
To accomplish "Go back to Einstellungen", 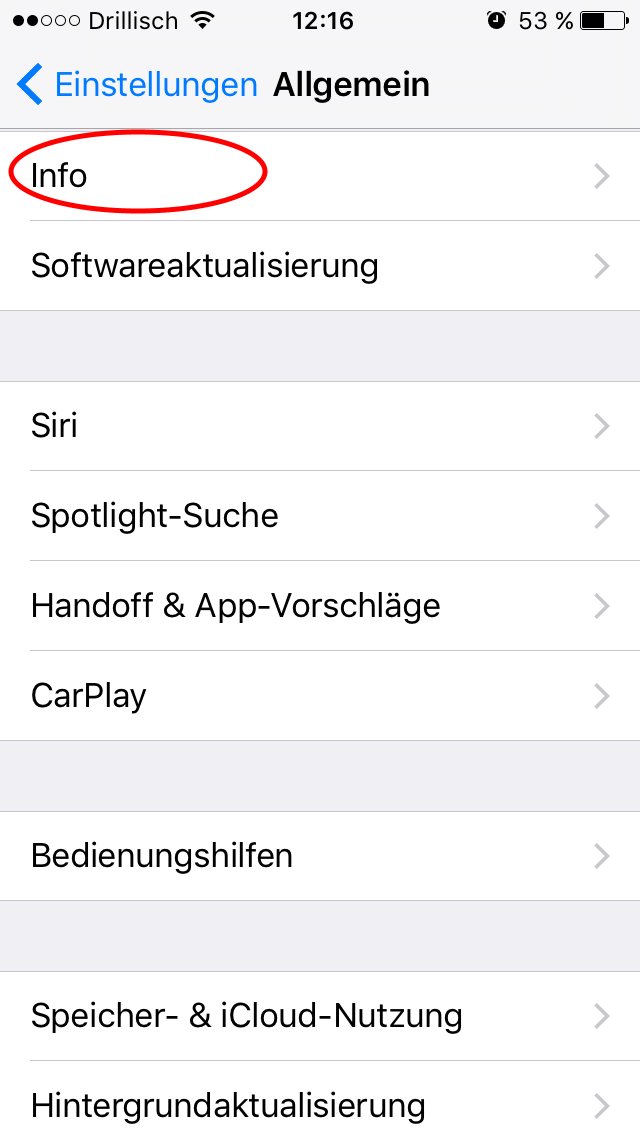I will [x=137, y=85].
